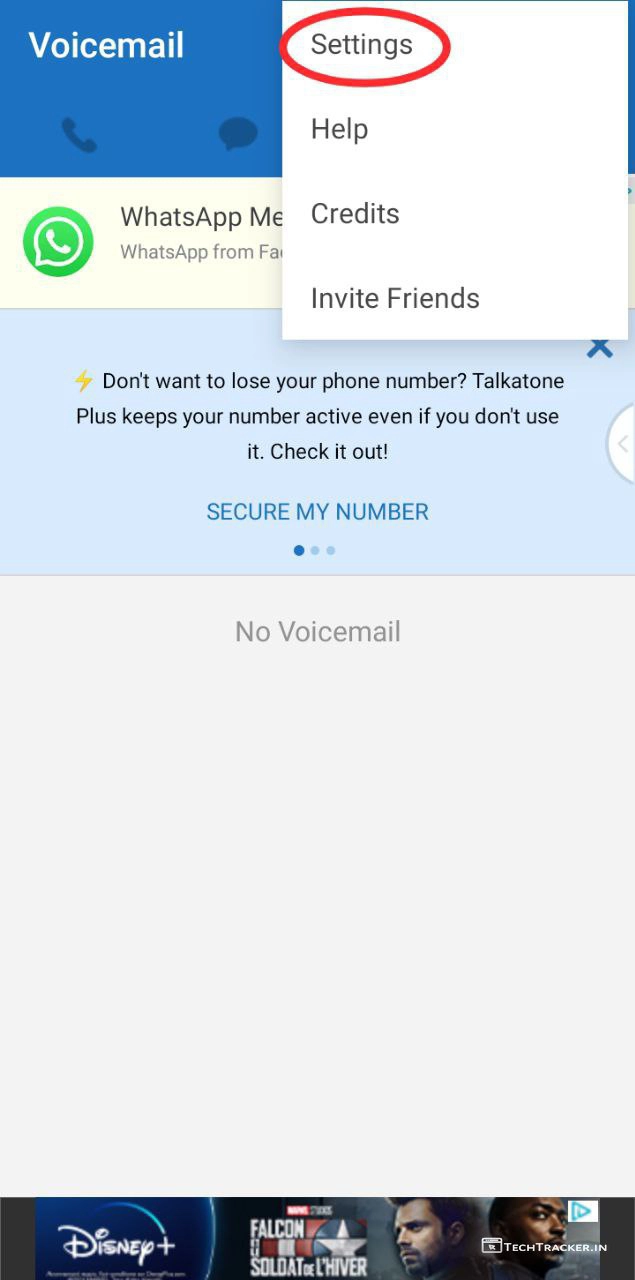Open the Credits menu option
The image size is (635, 1280).
point(355,214)
